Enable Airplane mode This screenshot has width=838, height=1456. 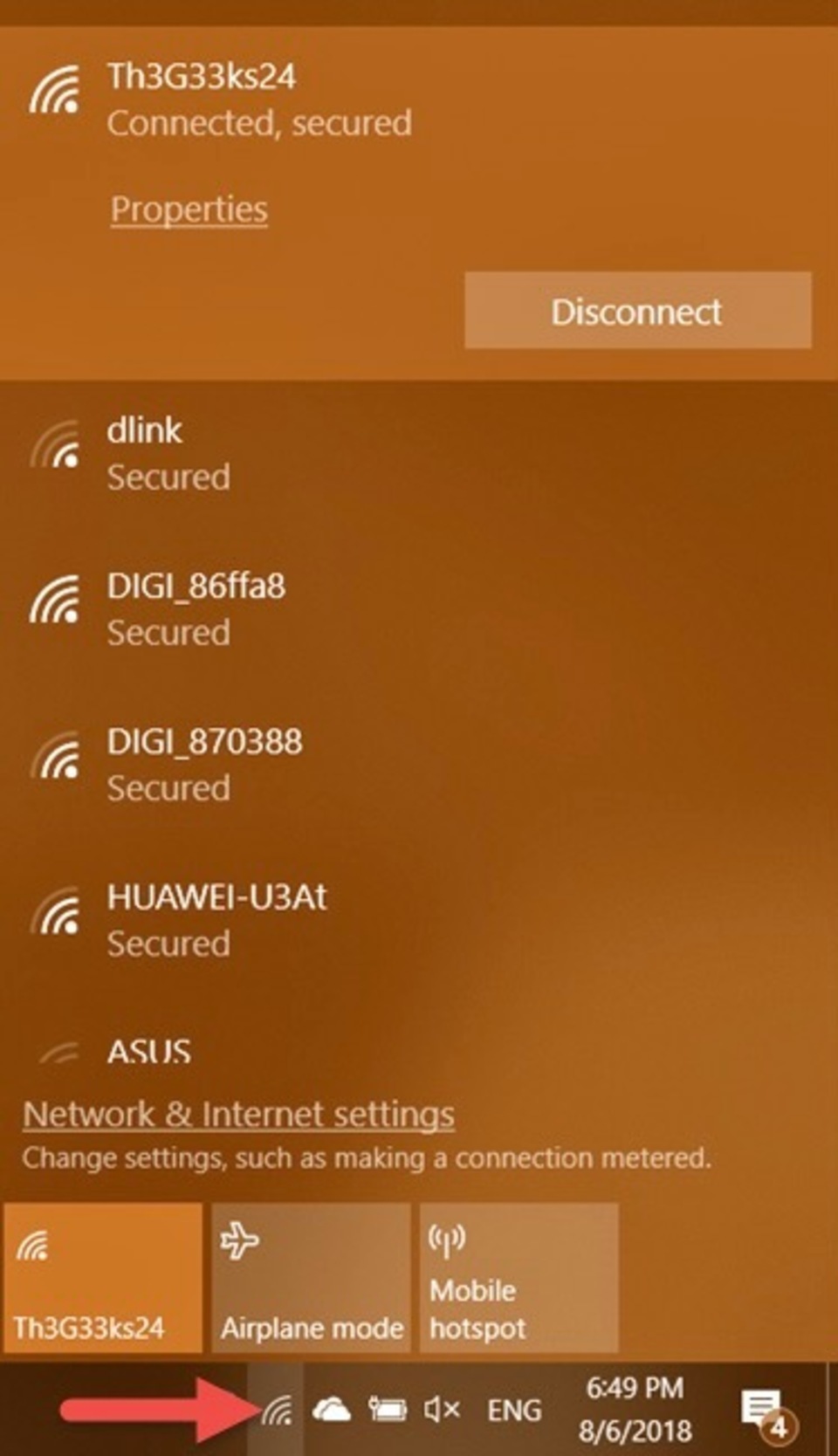point(311,1277)
